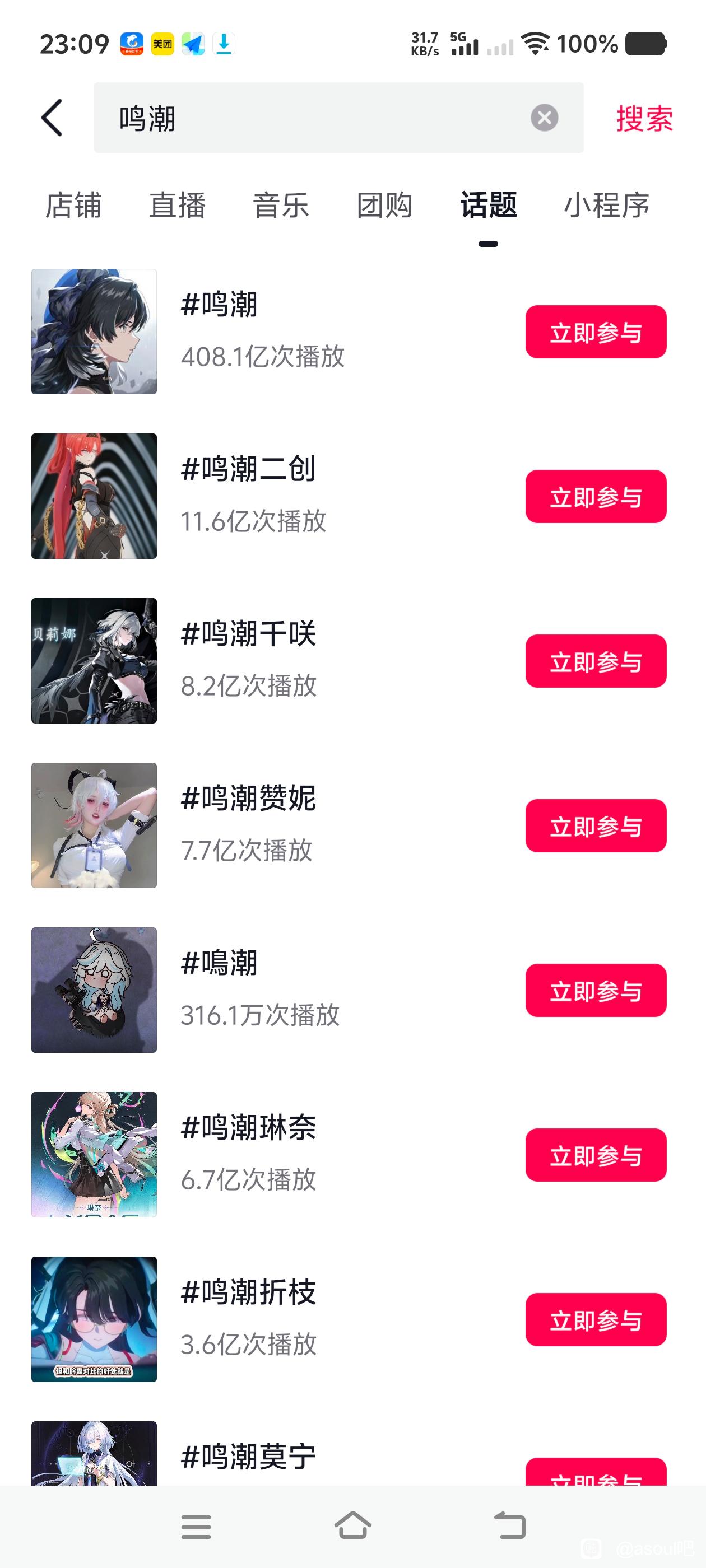
Task: Switch to the 小程序 tab
Action: coord(606,205)
